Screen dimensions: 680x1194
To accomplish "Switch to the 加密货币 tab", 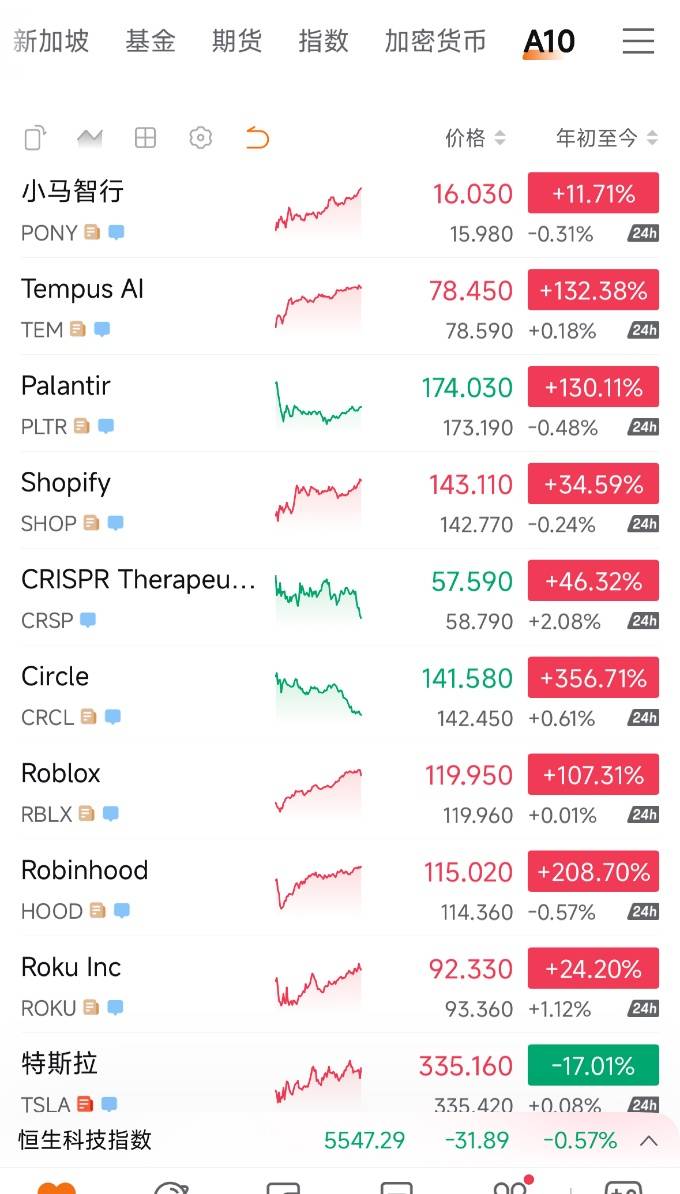I will click(x=436, y=40).
